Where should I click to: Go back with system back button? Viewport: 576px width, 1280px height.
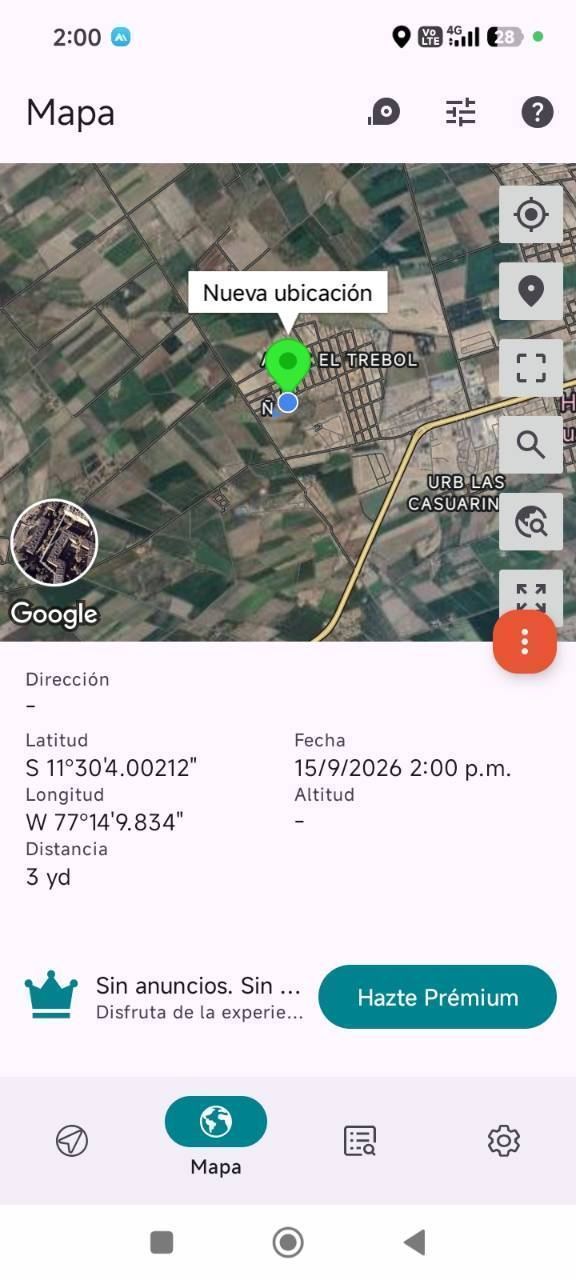[414, 1242]
